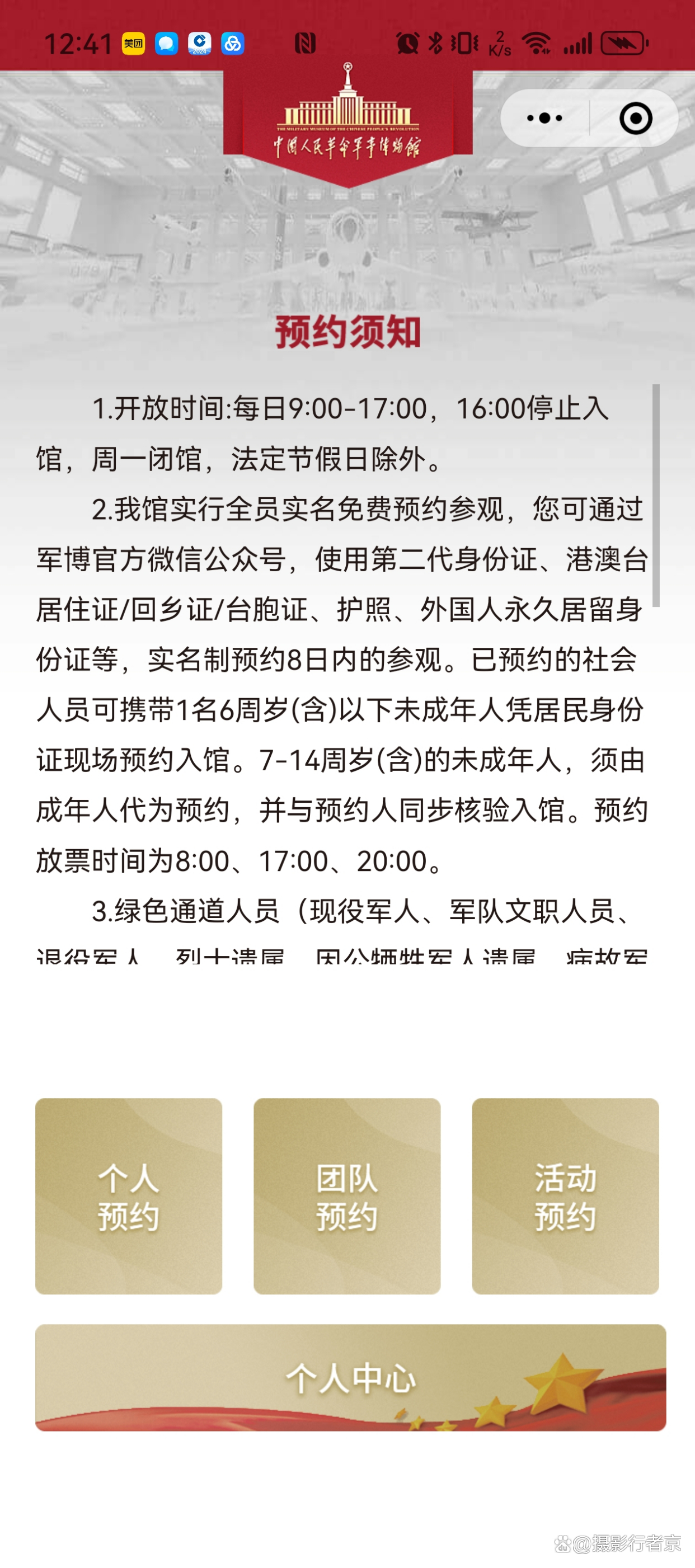The image size is (695, 1568).
Task: Open 活动预约 activity reservation
Action: coord(565,1196)
